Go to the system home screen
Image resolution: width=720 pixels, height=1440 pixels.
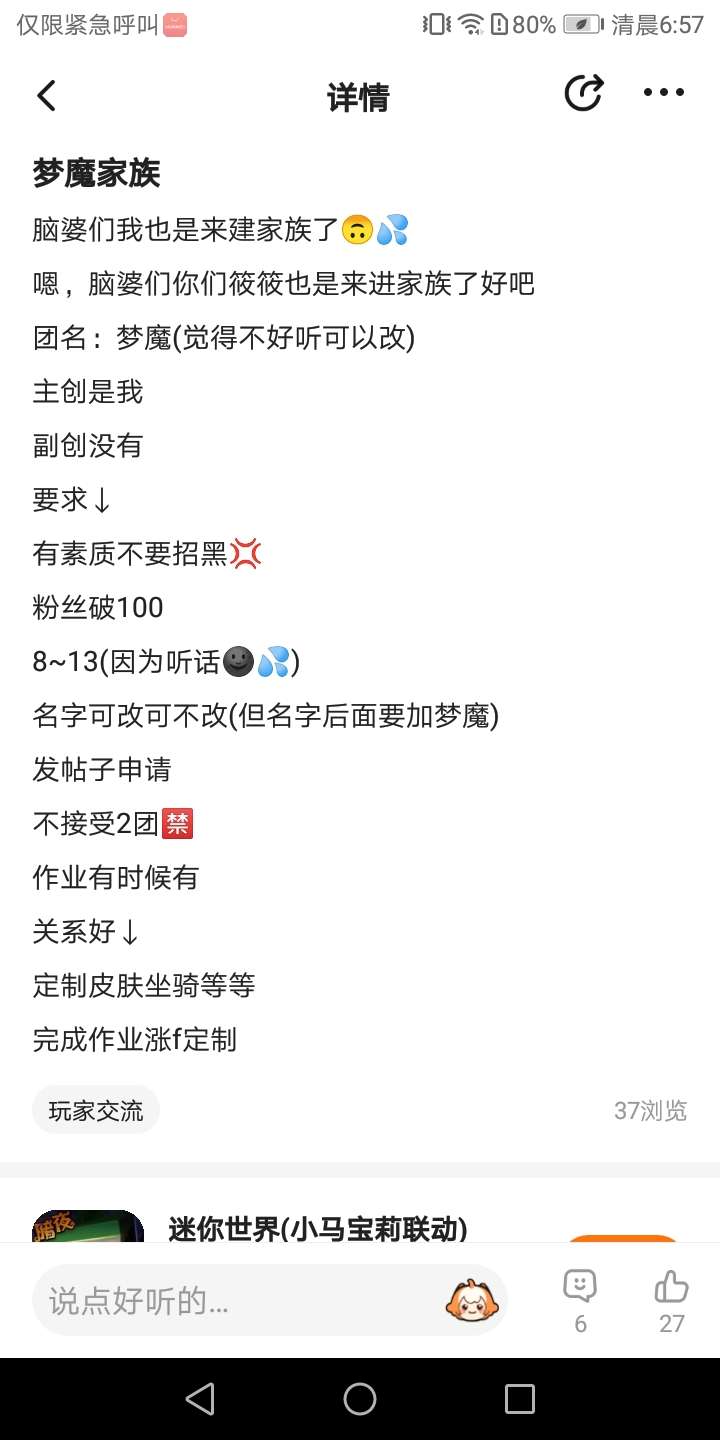(360, 1399)
